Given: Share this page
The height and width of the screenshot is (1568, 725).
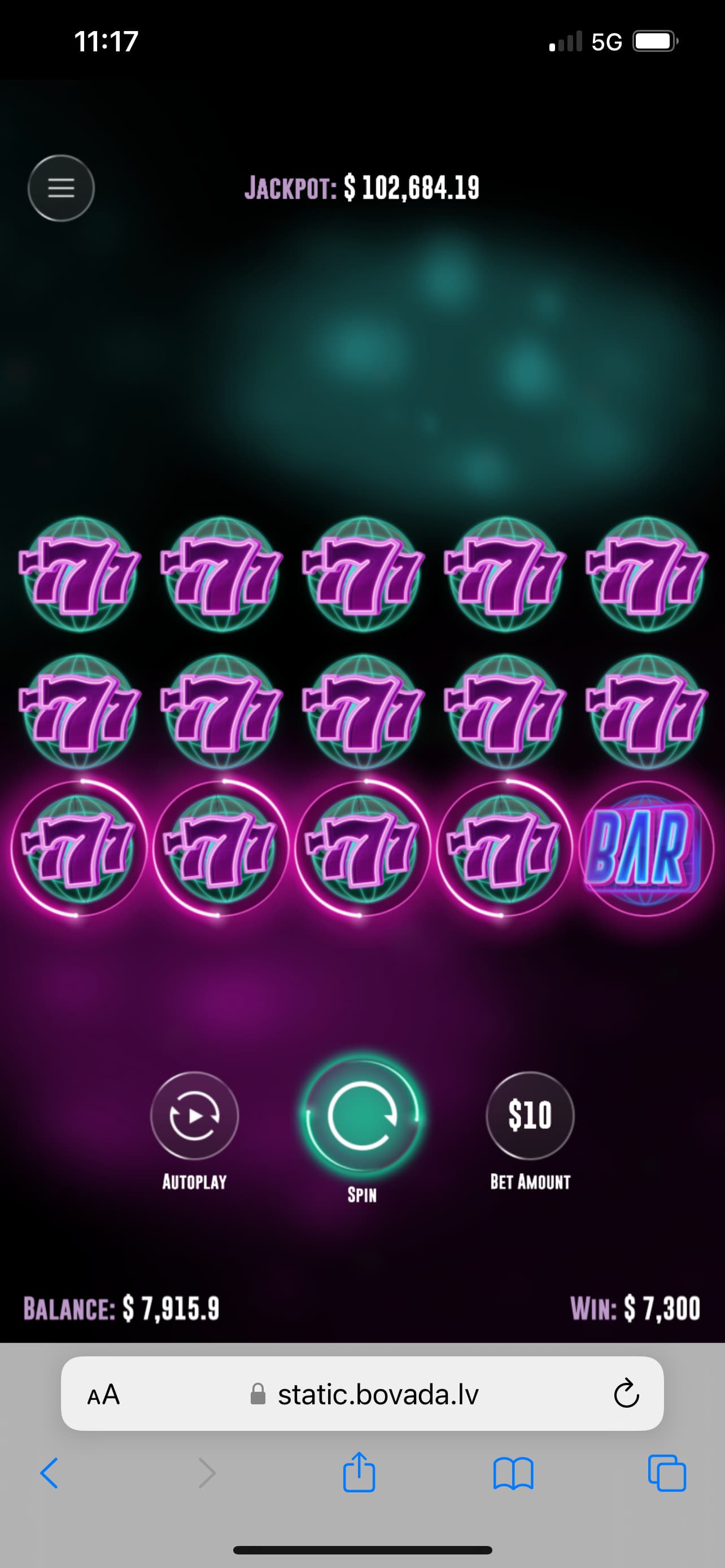Looking at the screenshot, I should pos(359,1473).
